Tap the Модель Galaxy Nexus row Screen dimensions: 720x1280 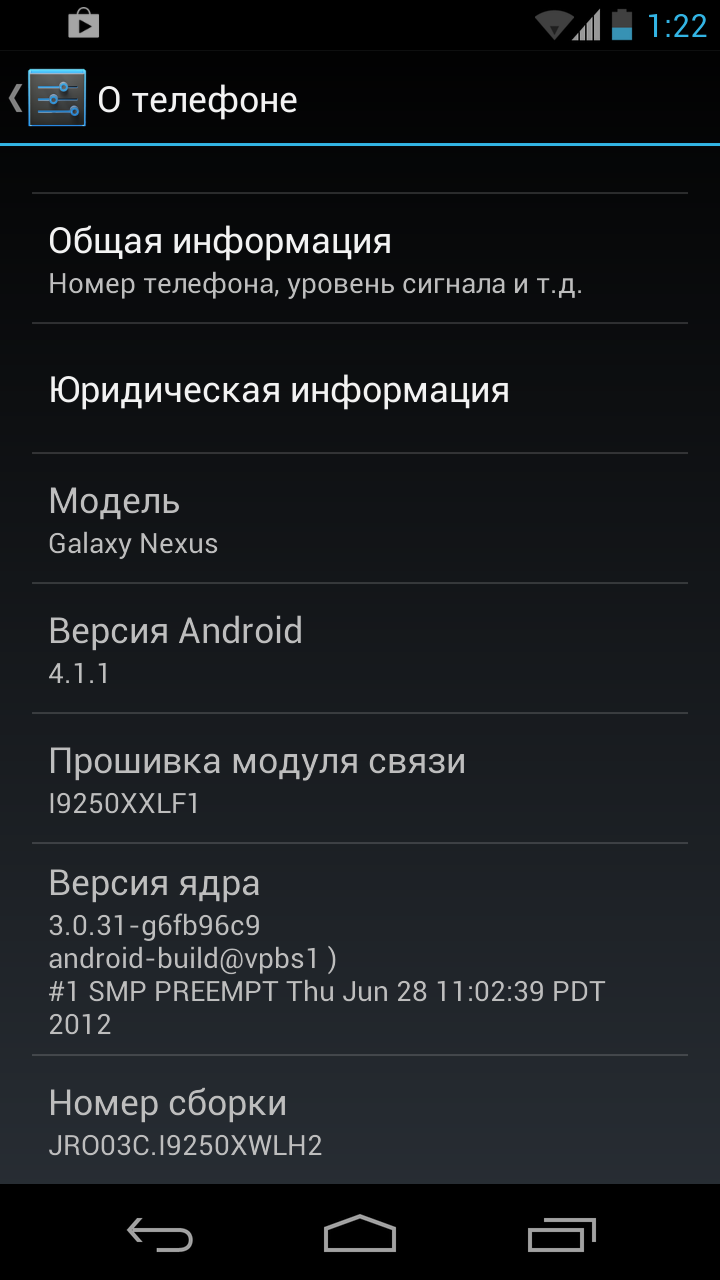[x=360, y=519]
